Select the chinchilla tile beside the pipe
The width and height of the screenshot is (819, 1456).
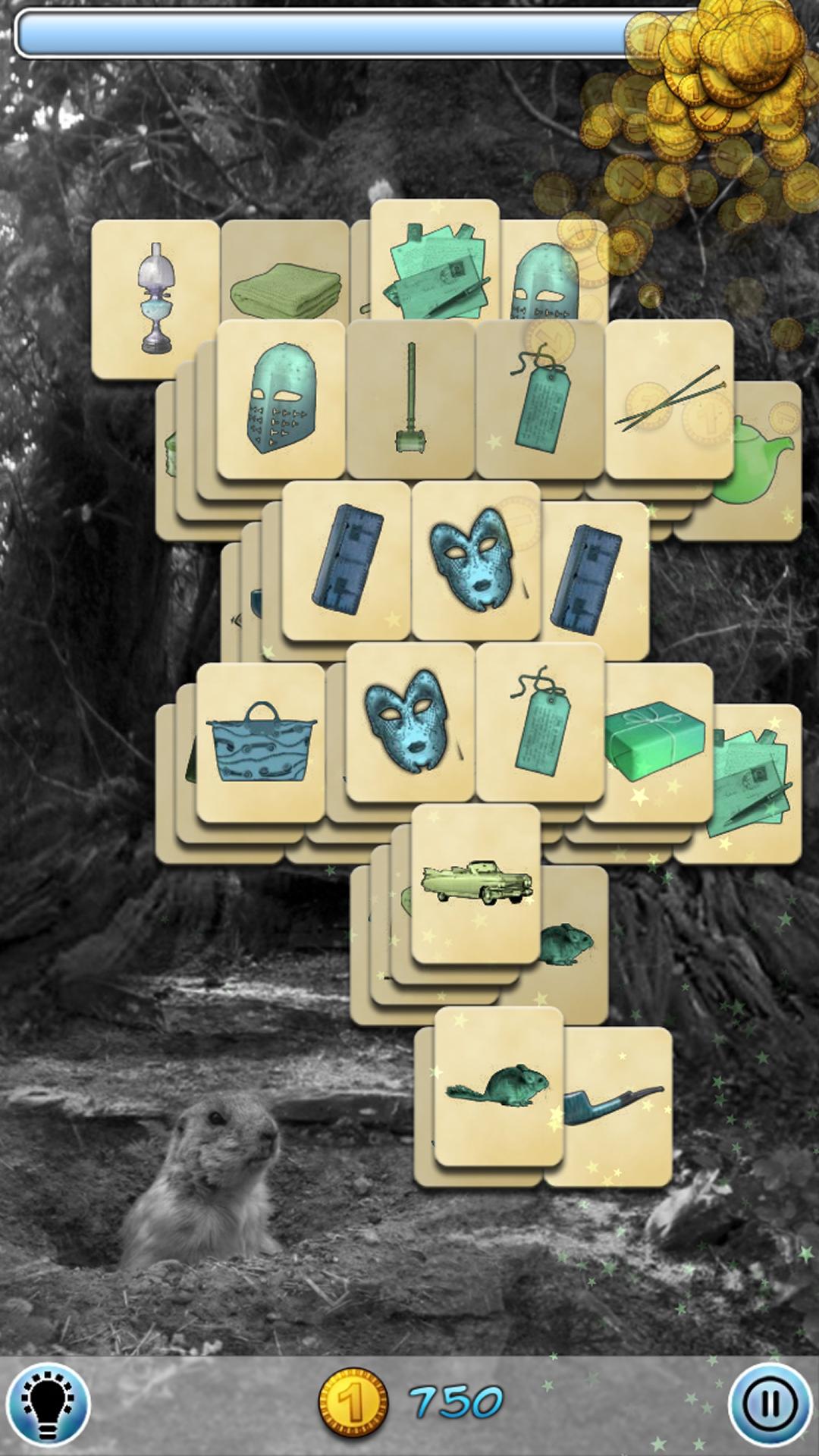pos(498,1086)
